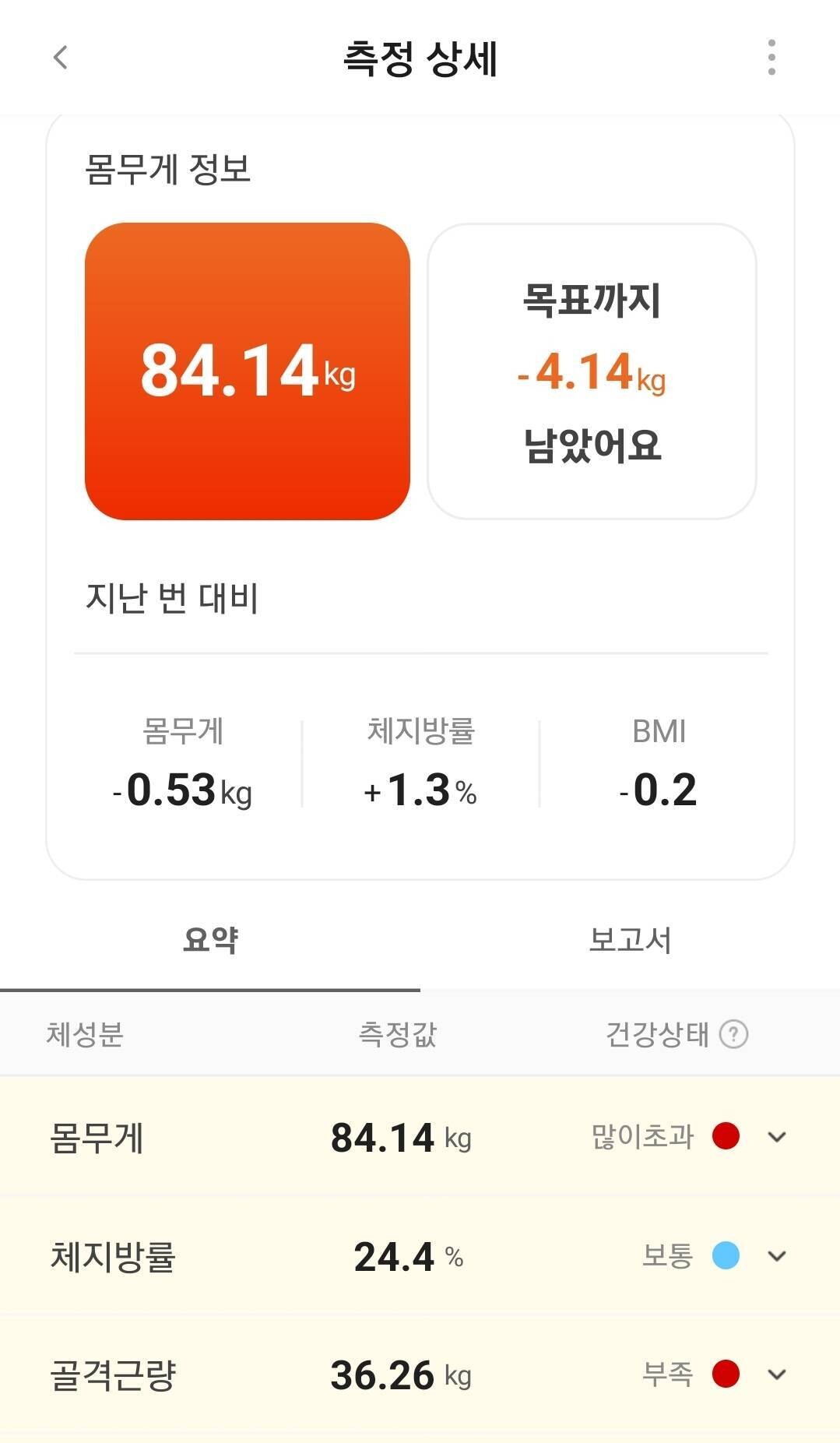Screen dimensions: 840x1443
Task: Select the 요약 tab
Action: tap(210, 941)
